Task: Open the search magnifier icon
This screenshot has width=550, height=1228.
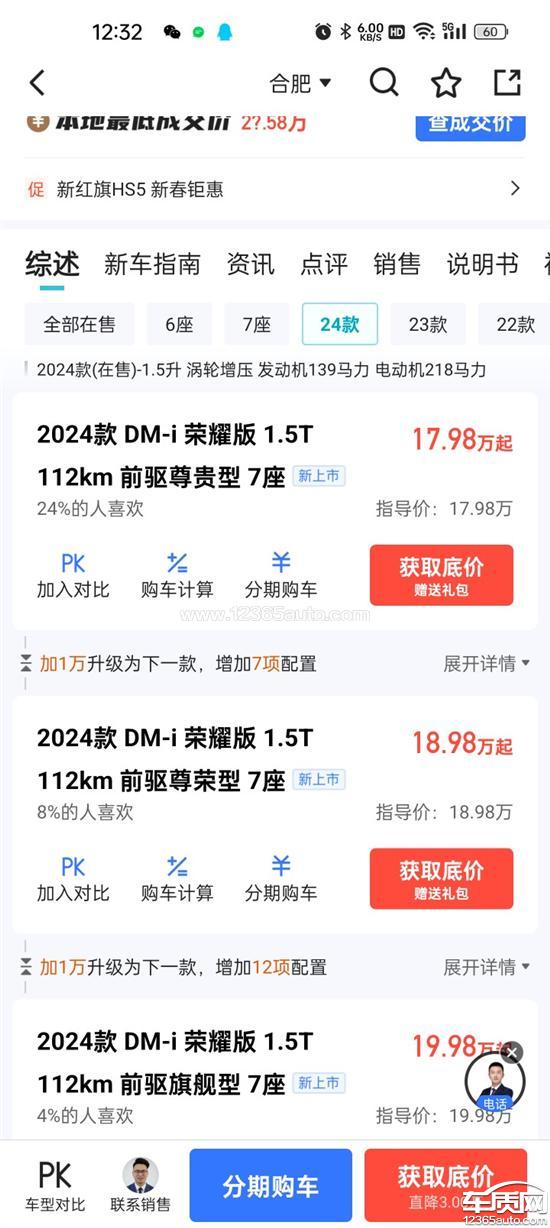Action: 384,82
